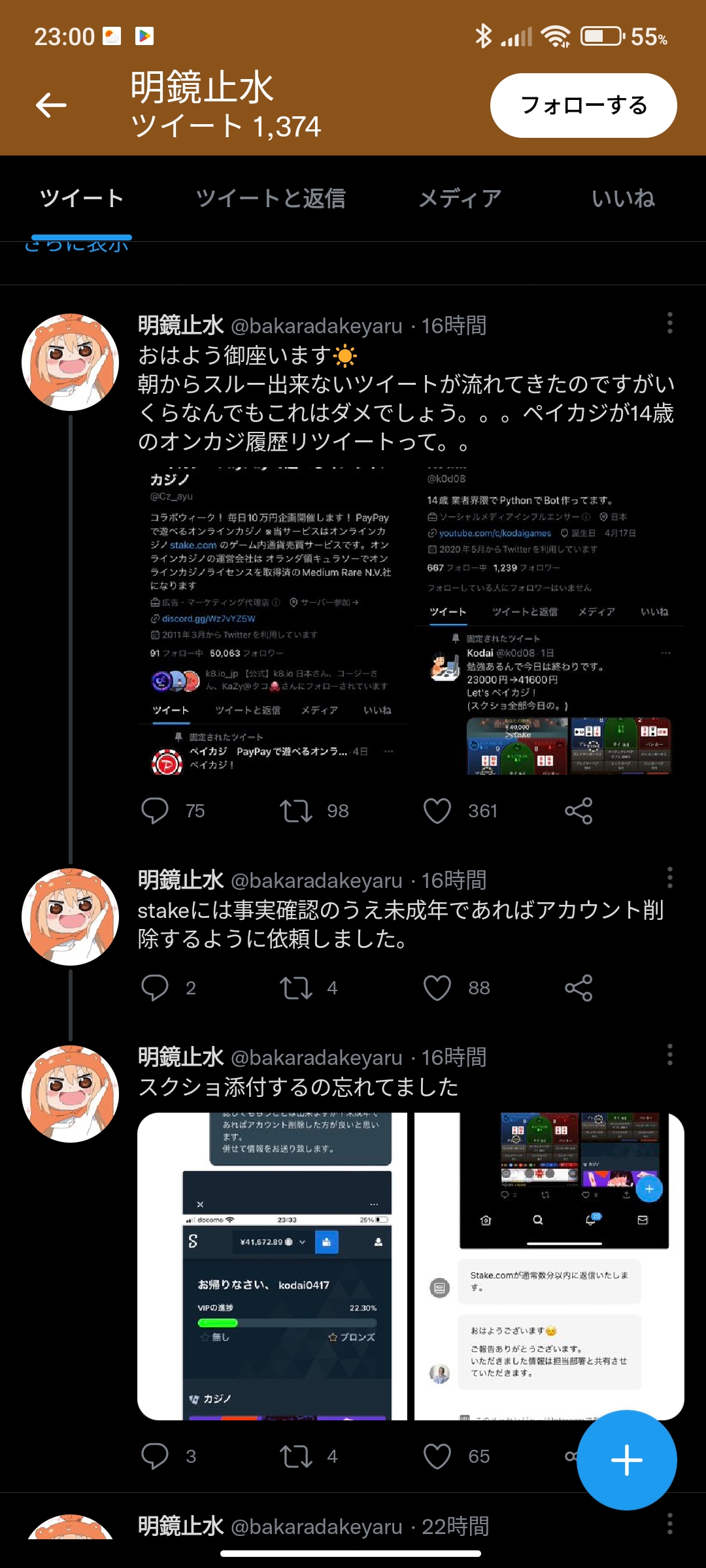Like the stakeには事実確認 tweet
706x1568 pixels.
click(437, 988)
